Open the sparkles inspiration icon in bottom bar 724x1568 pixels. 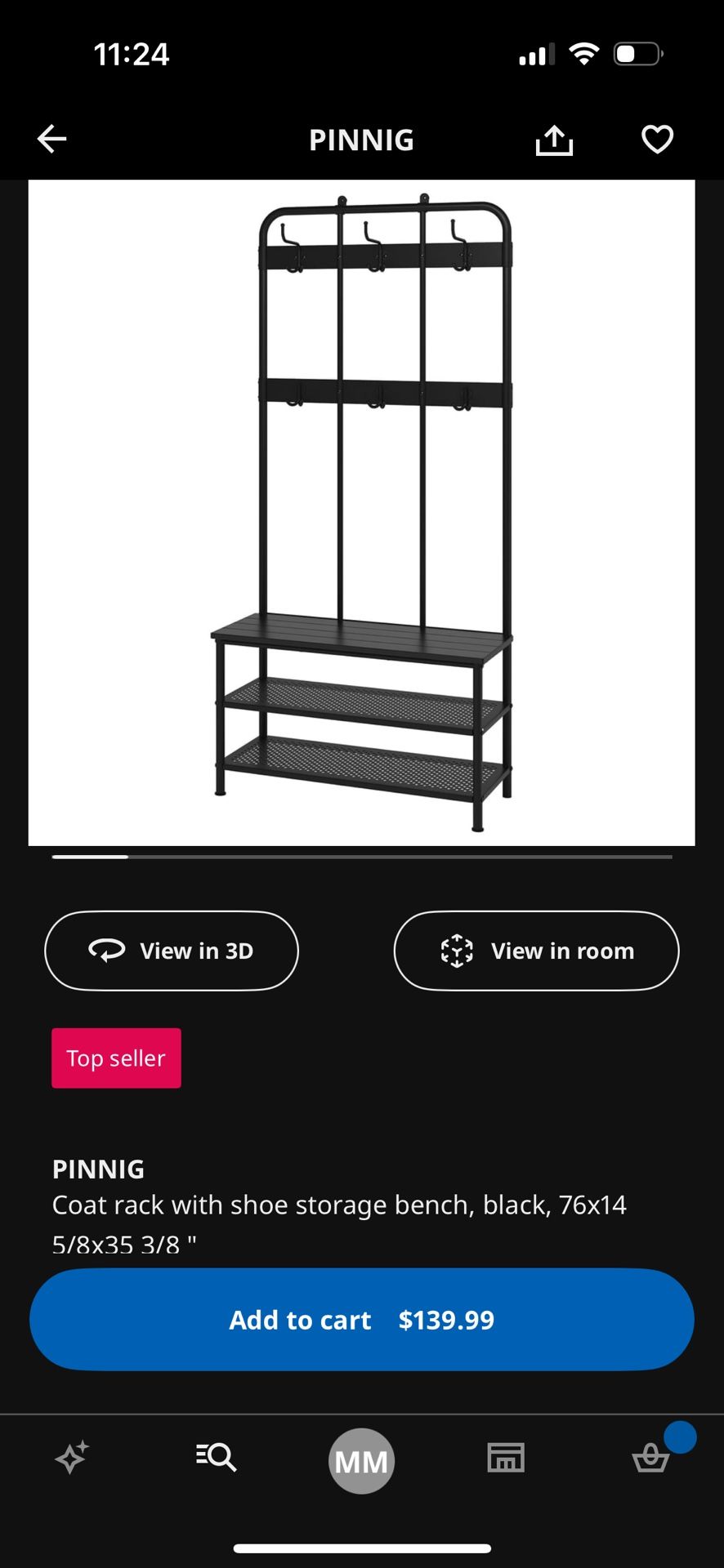72,1459
